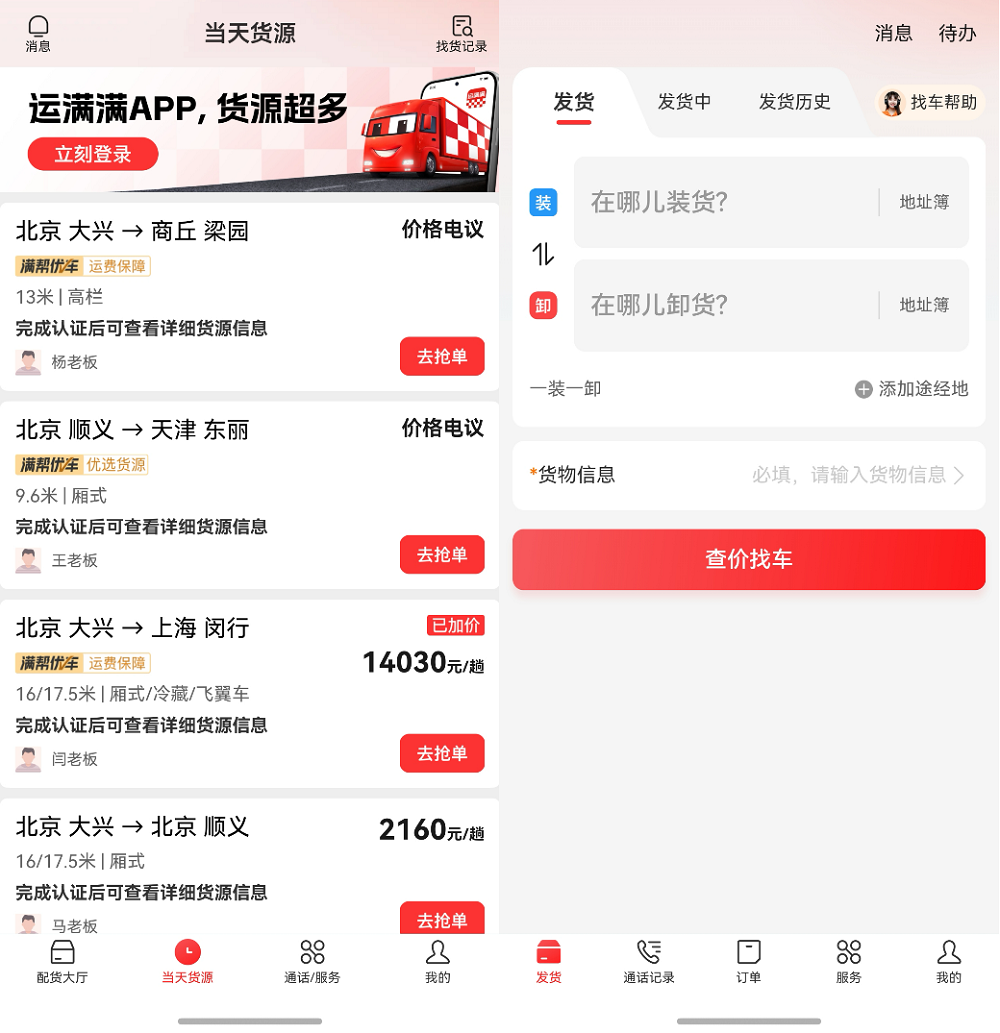Swap loading and unloading addresses
Image resolution: width=1000 pixels, height=1033 pixels.
(x=543, y=254)
